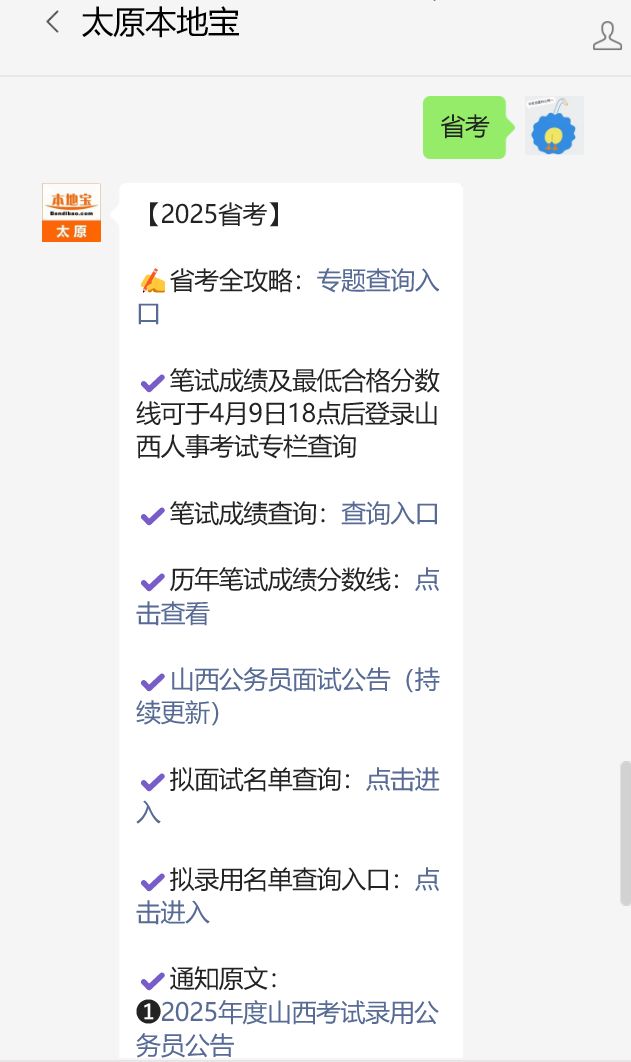631x1062 pixels.
Task: Open 2025年度山西考试录用公务员公告 link
Action: point(300,1013)
